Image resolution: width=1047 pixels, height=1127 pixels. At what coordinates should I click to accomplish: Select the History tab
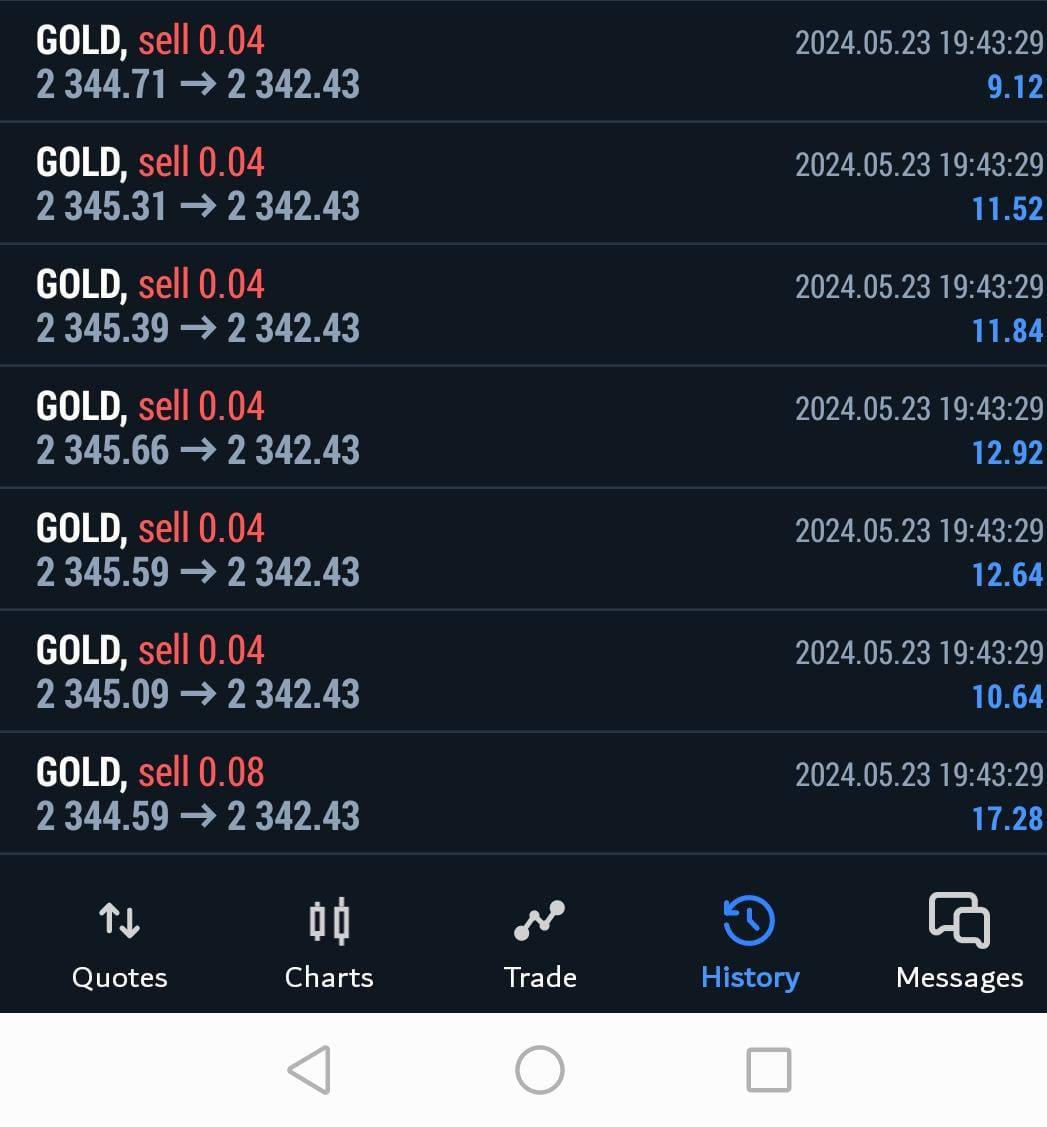click(x=750, y=942)
